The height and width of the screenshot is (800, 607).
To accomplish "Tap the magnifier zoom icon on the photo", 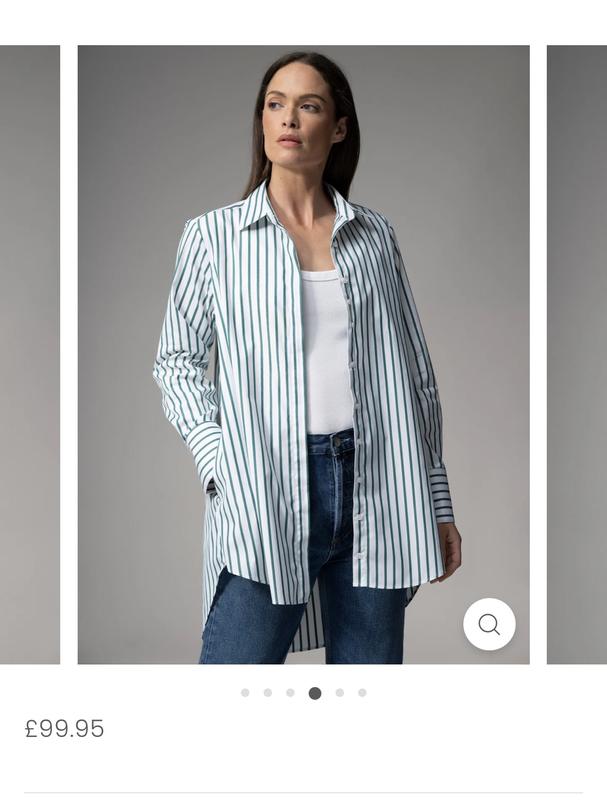I will coord(489,624).
